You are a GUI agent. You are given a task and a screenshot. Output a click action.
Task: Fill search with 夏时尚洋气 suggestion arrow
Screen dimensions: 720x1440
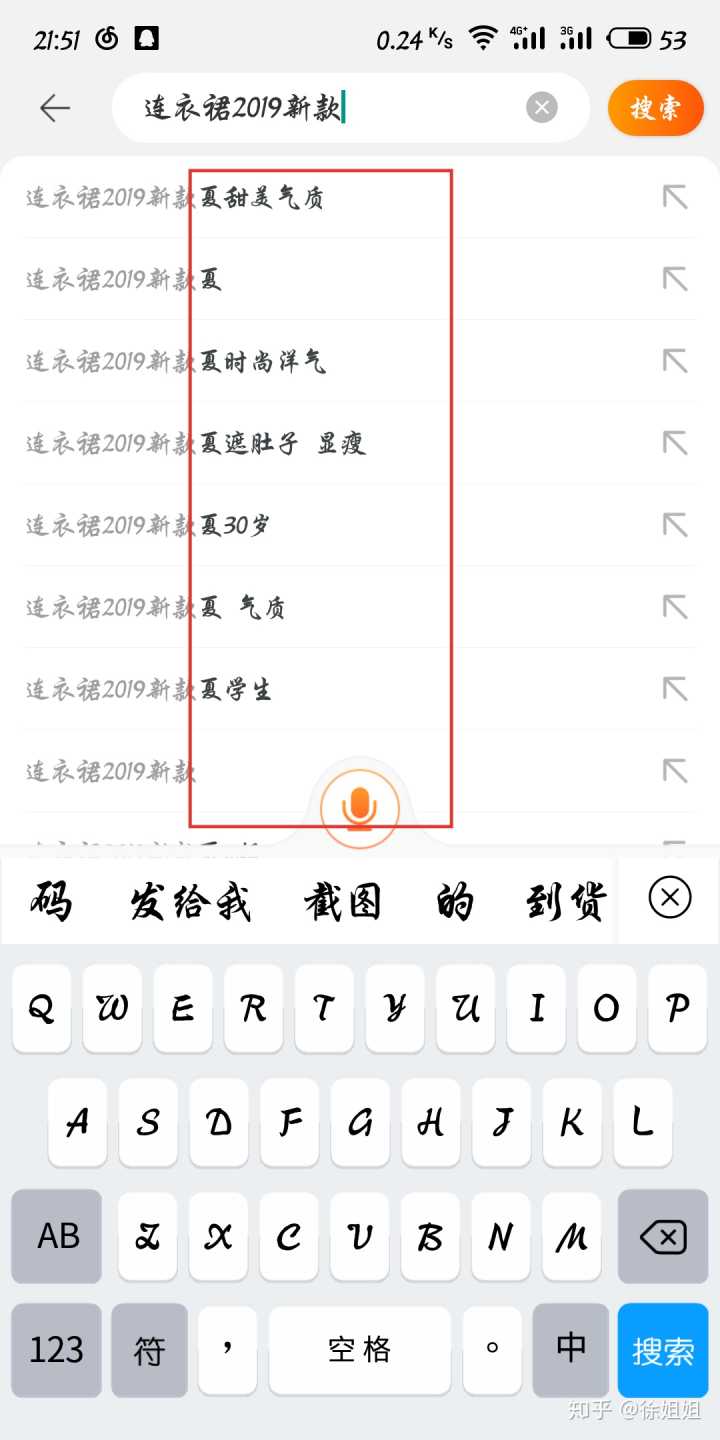click(675, 361)
